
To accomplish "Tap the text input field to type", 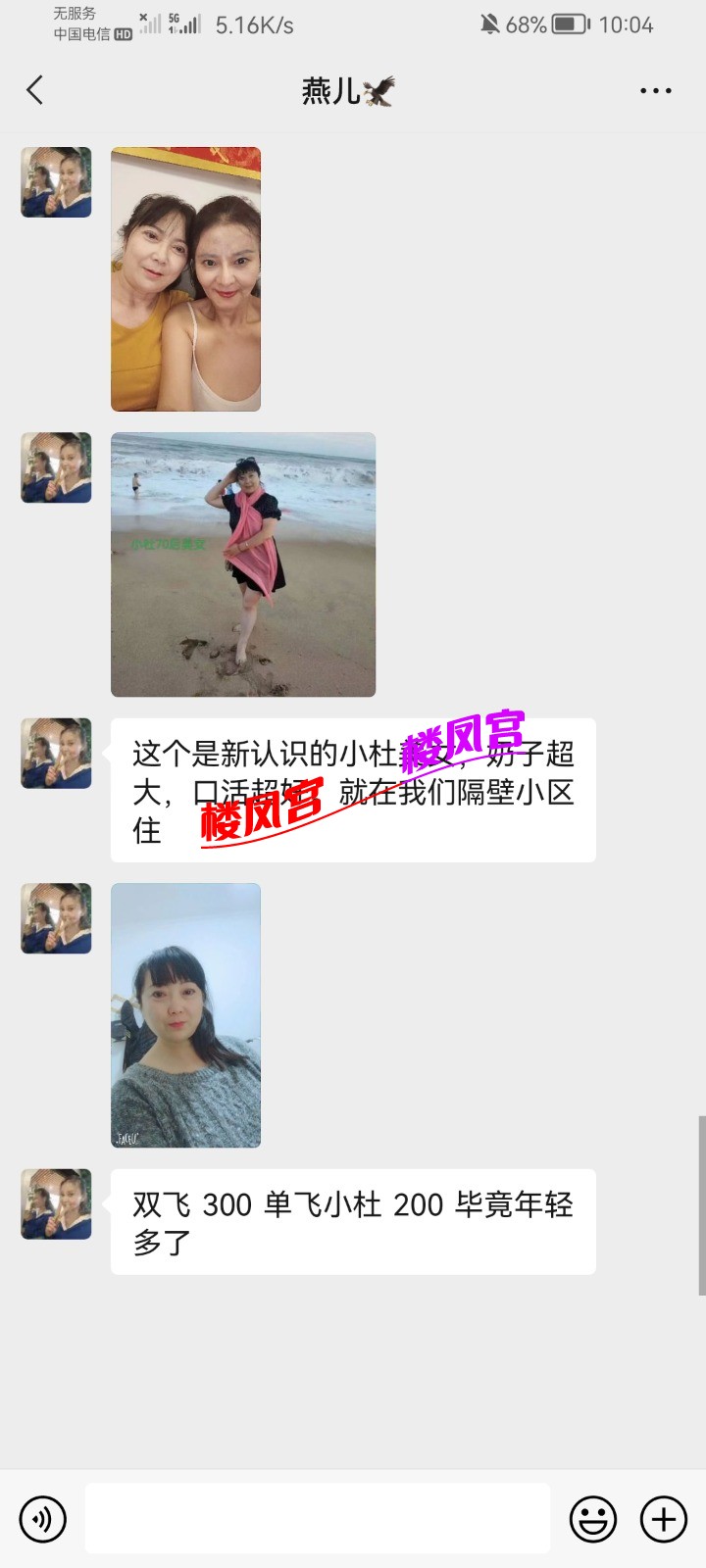I will click(x=317, y=1518).
